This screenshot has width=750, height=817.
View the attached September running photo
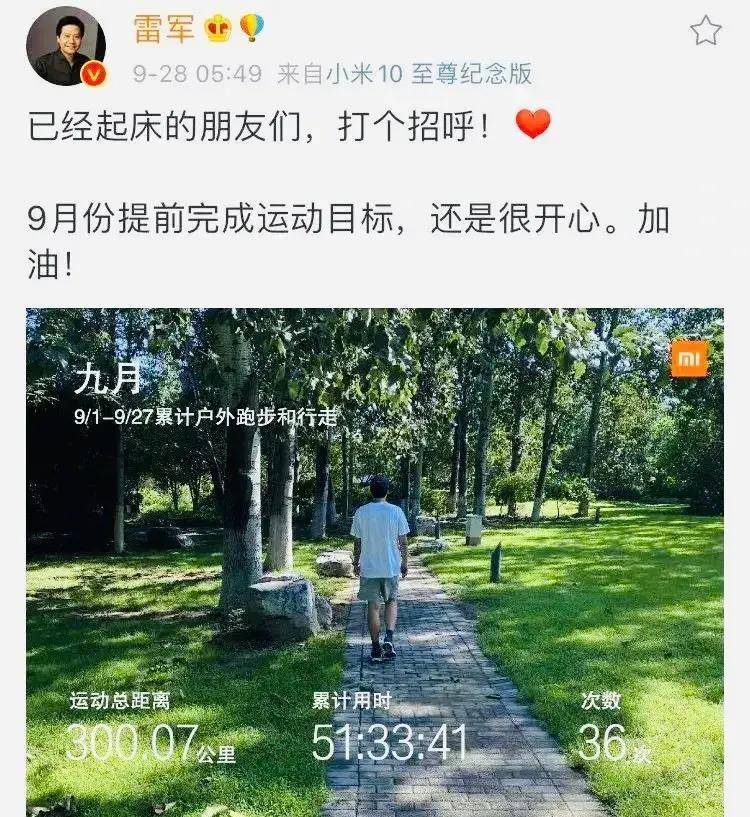pos(375,562)
